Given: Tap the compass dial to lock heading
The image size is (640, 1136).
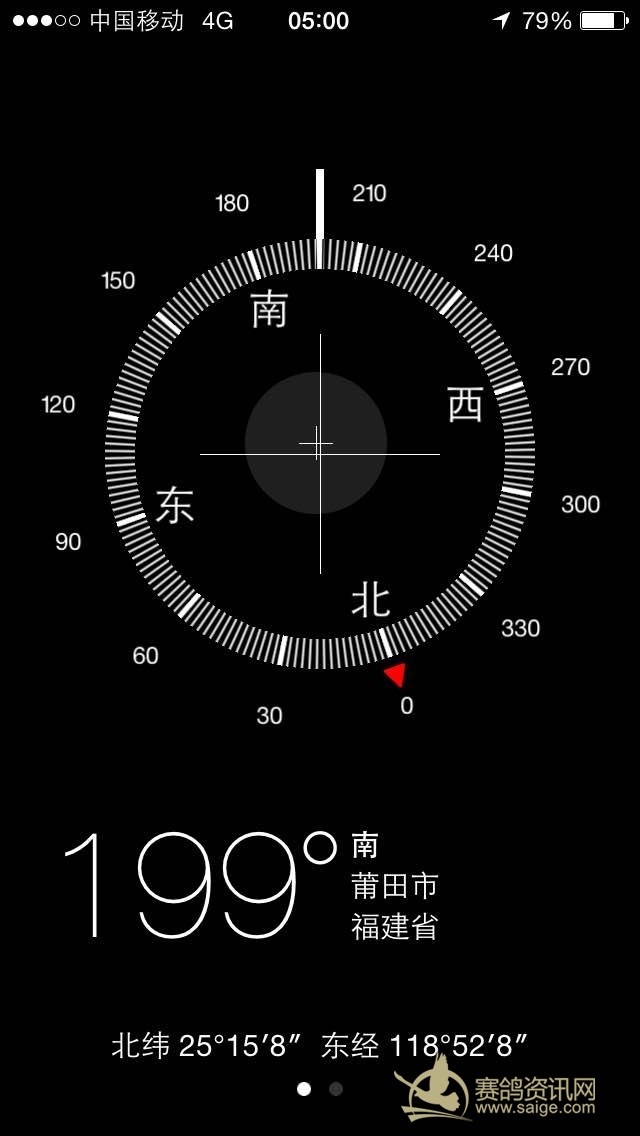Looking at the screenshot, I should click(x=320, y=454).
